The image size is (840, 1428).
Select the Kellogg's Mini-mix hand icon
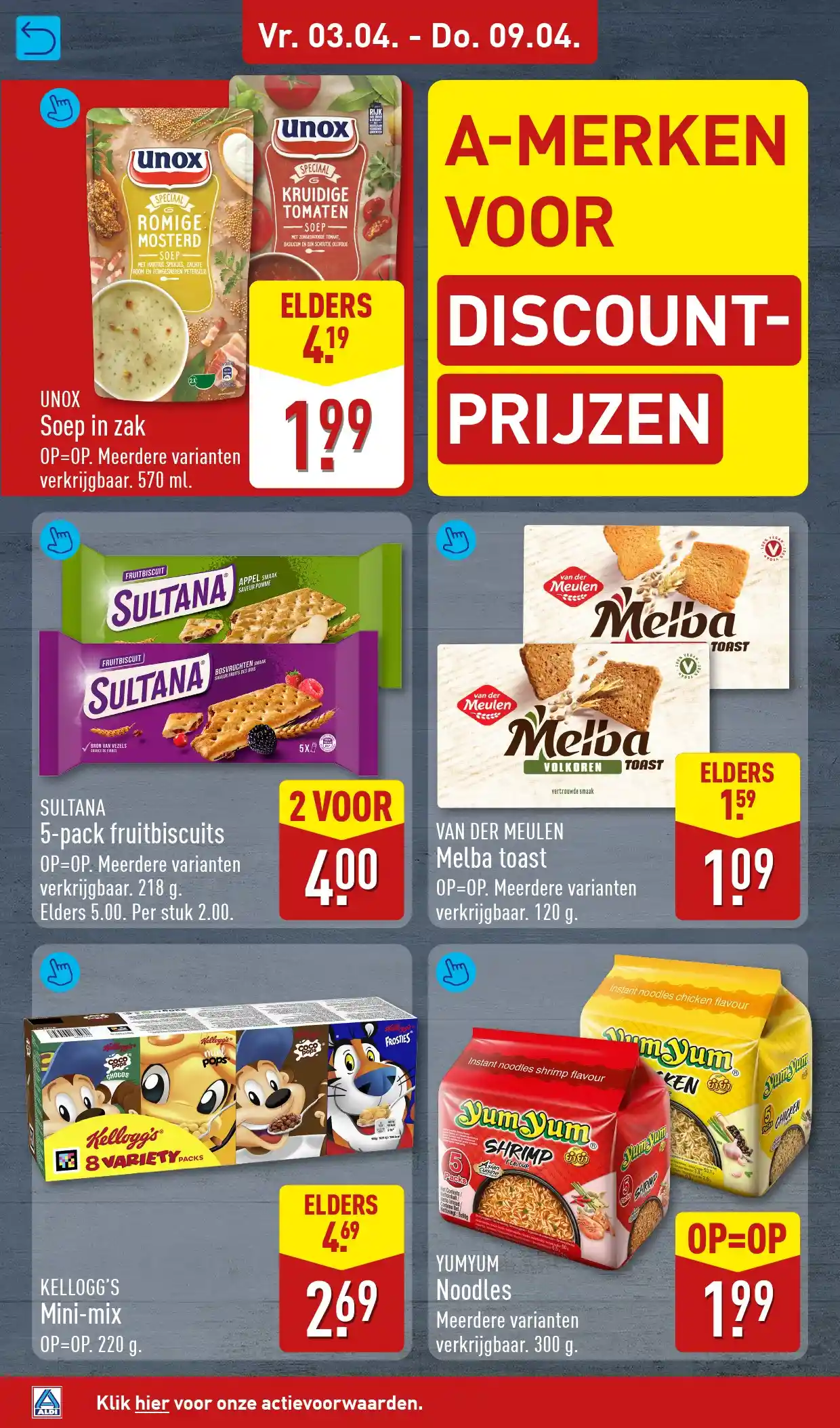[60, 972]
